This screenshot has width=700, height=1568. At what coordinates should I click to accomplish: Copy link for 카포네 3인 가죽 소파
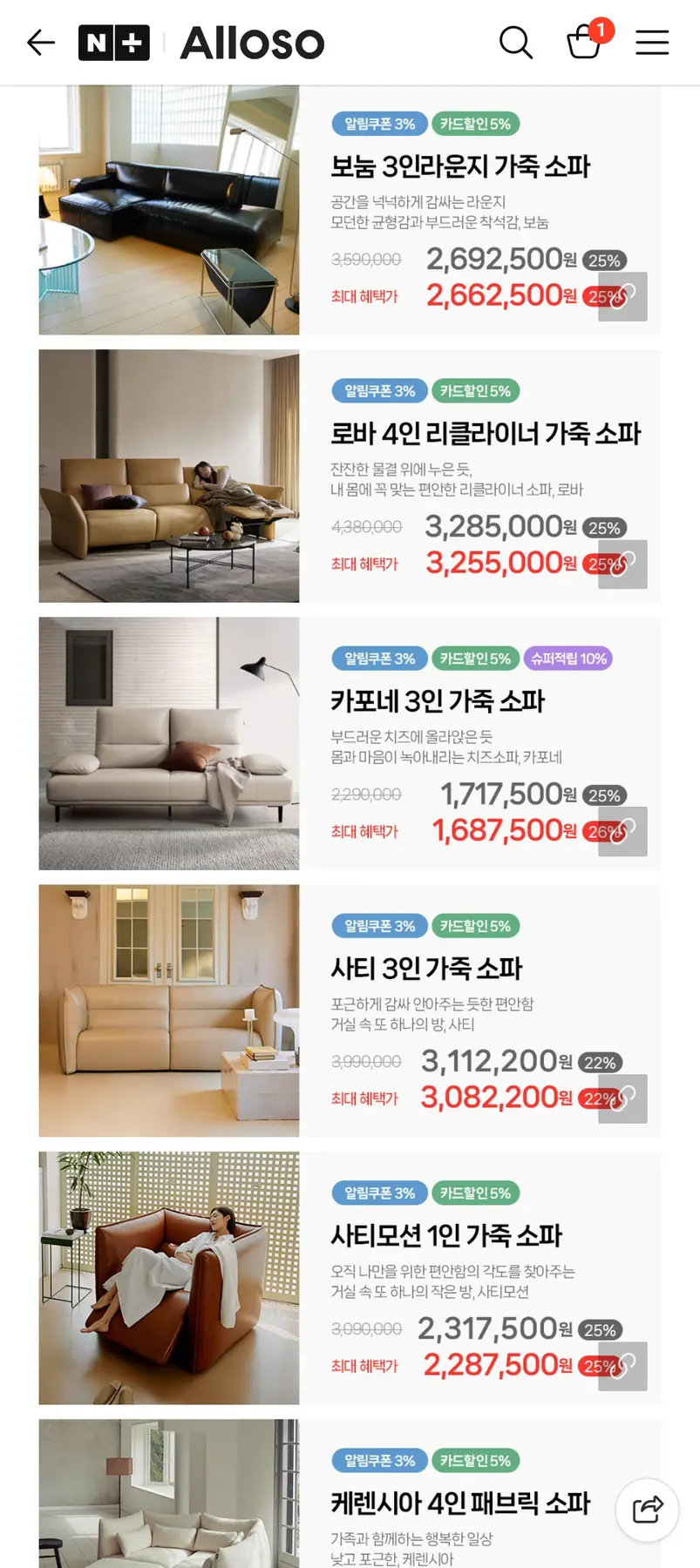pos(622,832)
